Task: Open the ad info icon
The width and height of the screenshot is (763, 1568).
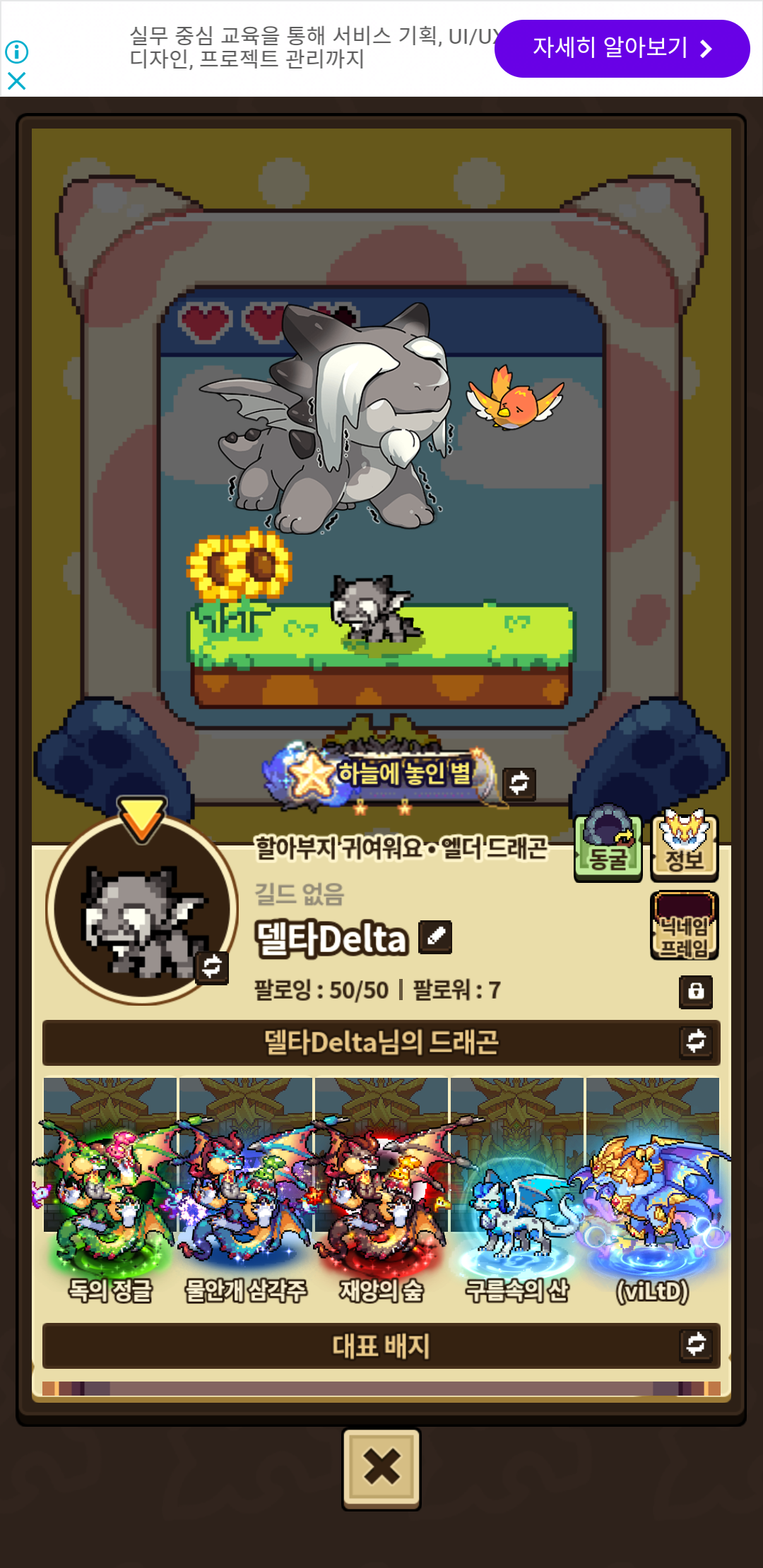Action: (16, 52)
